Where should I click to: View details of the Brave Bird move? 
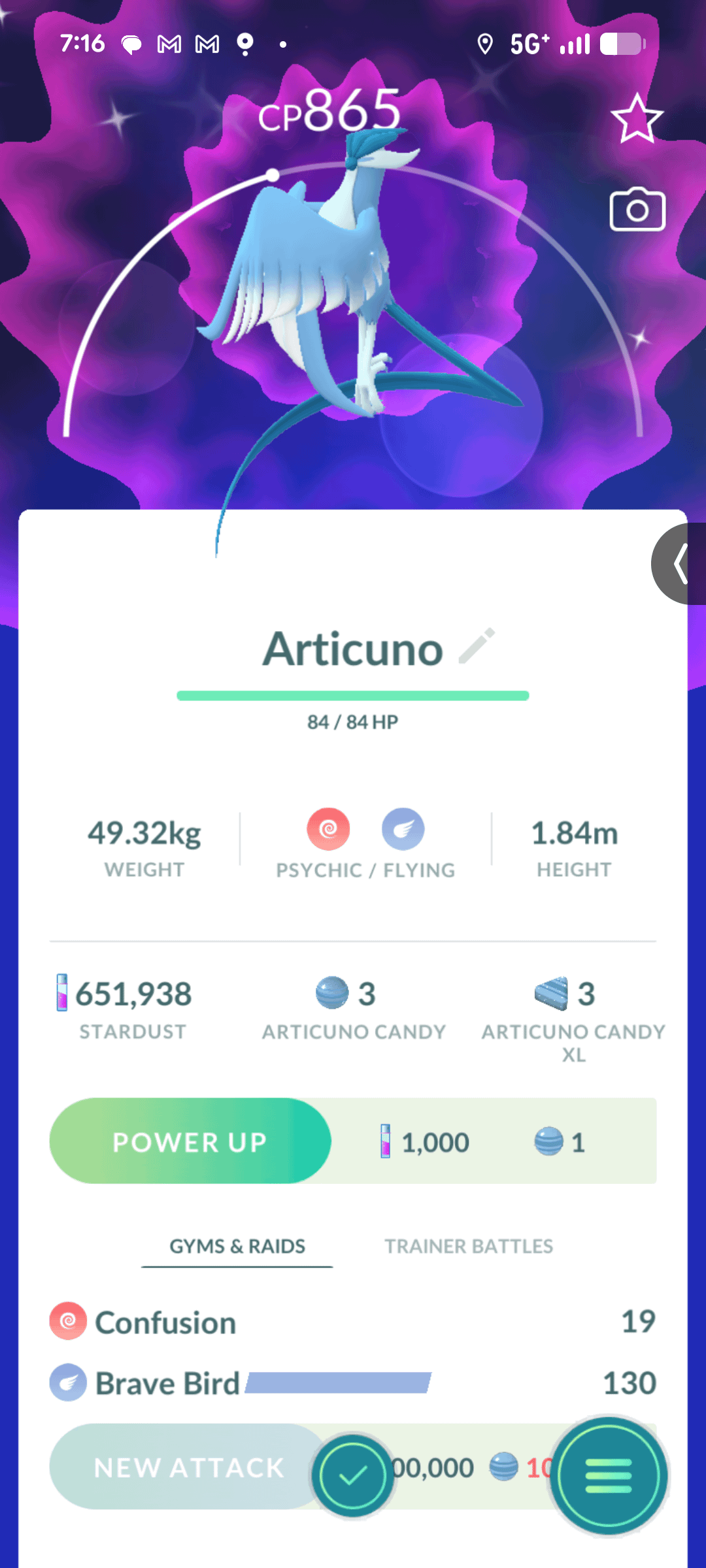tap(167, 1384)
